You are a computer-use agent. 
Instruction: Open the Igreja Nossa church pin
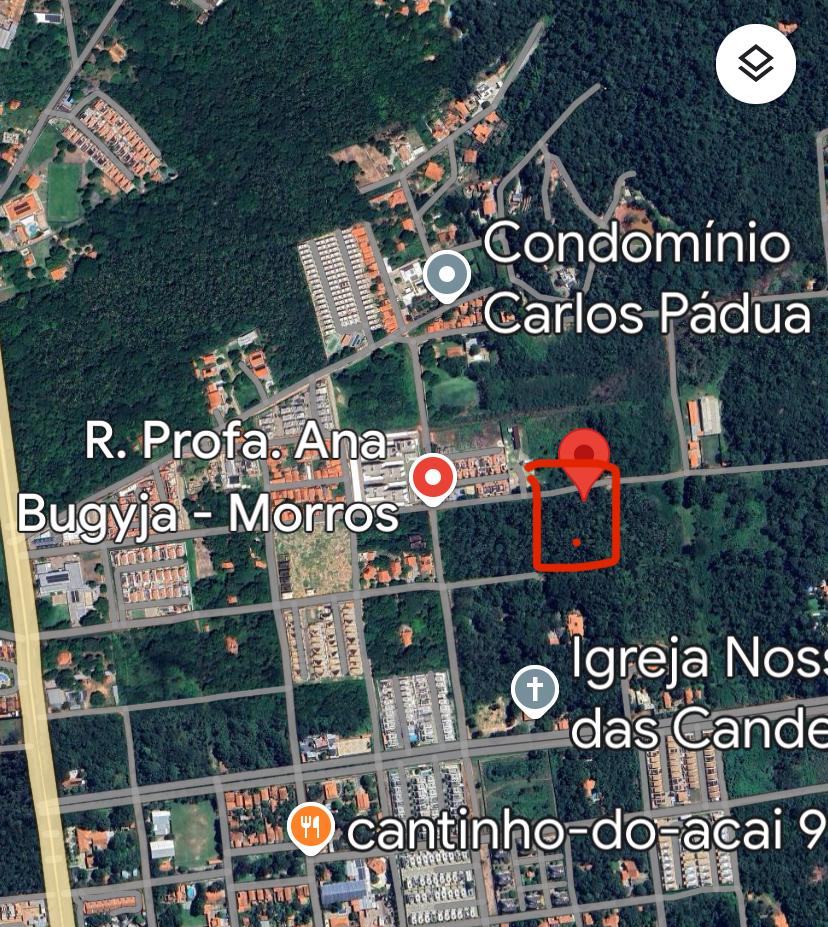point(534,690)
